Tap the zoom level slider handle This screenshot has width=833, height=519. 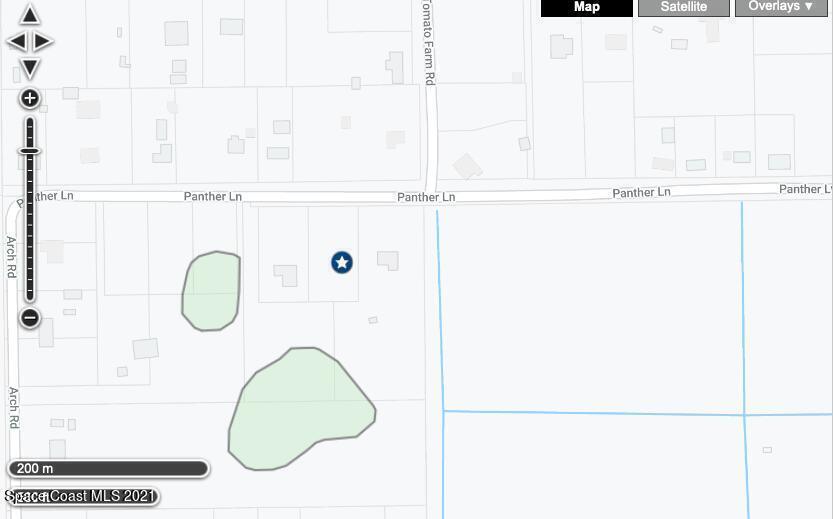point(30,151)
